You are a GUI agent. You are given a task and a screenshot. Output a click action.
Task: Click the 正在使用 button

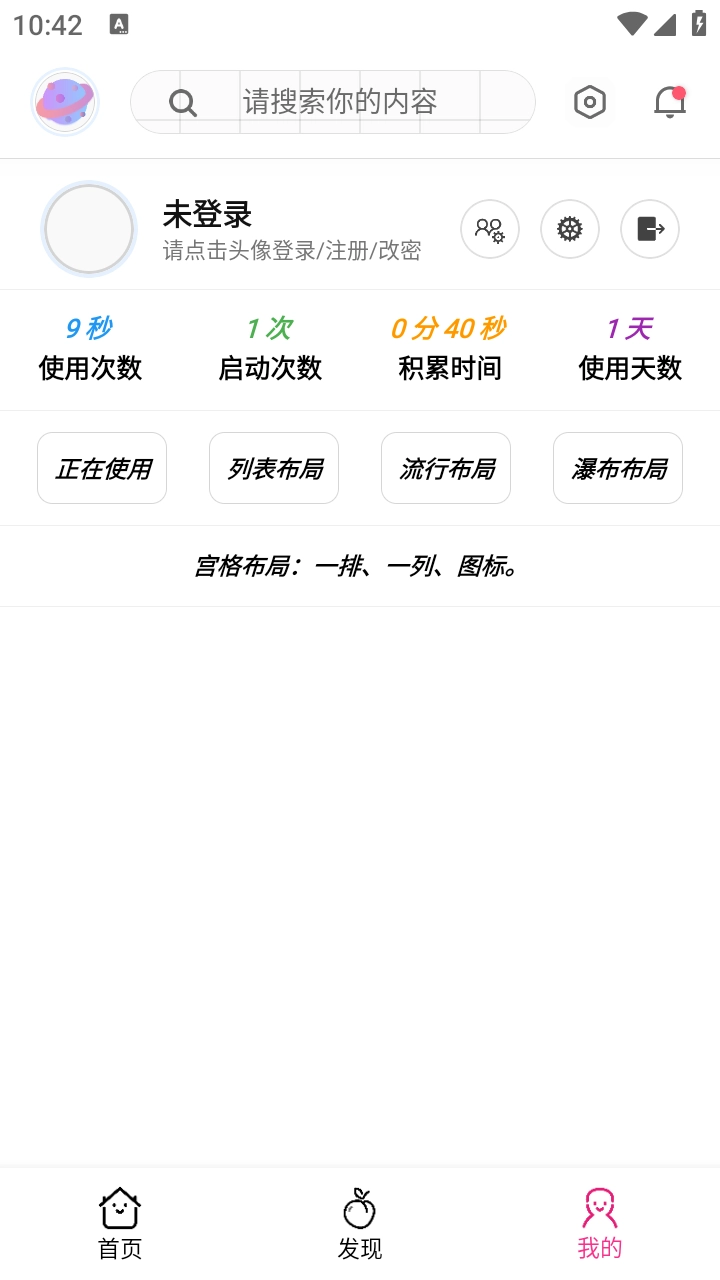(101, 467)
